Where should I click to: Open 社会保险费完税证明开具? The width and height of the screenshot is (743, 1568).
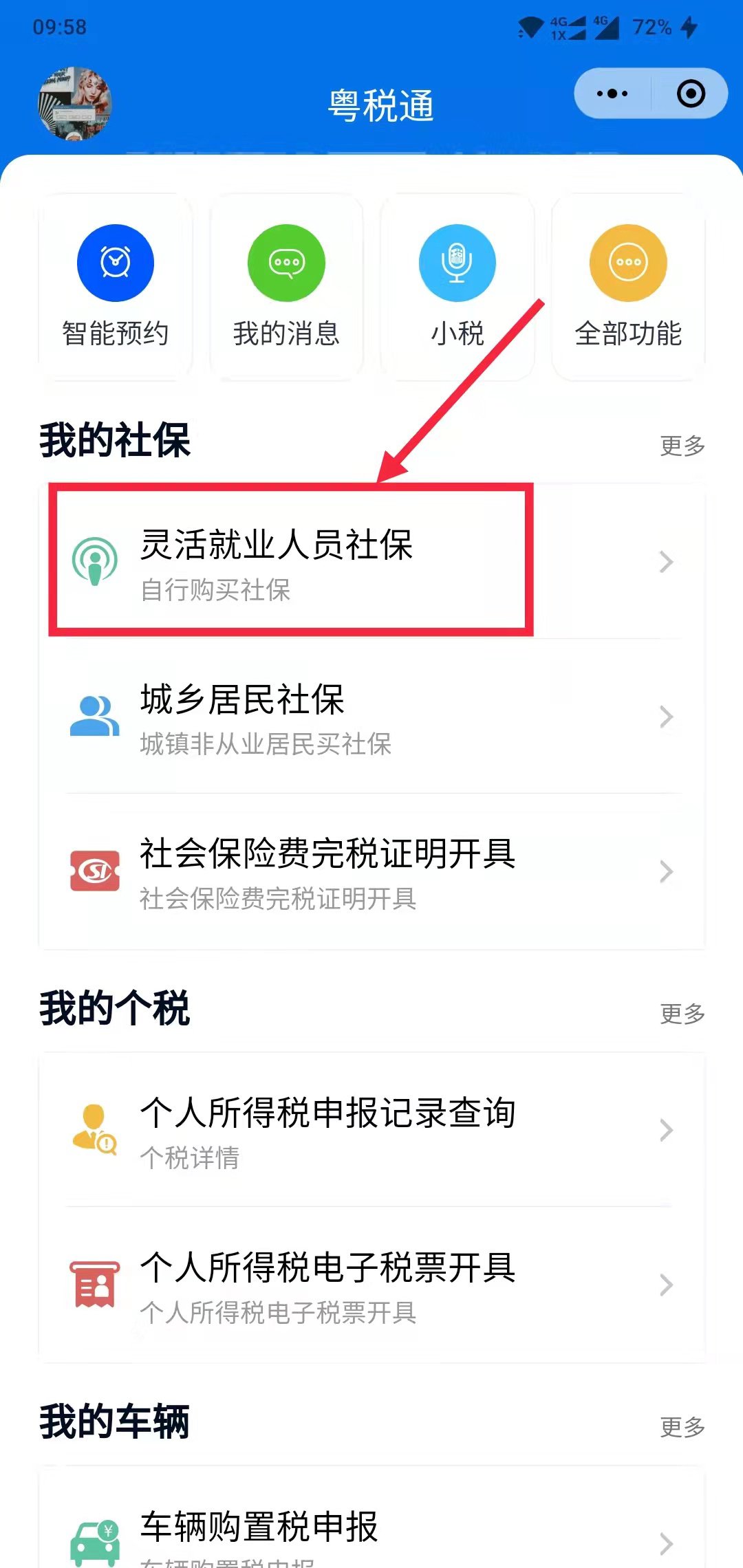coord(371,871)
